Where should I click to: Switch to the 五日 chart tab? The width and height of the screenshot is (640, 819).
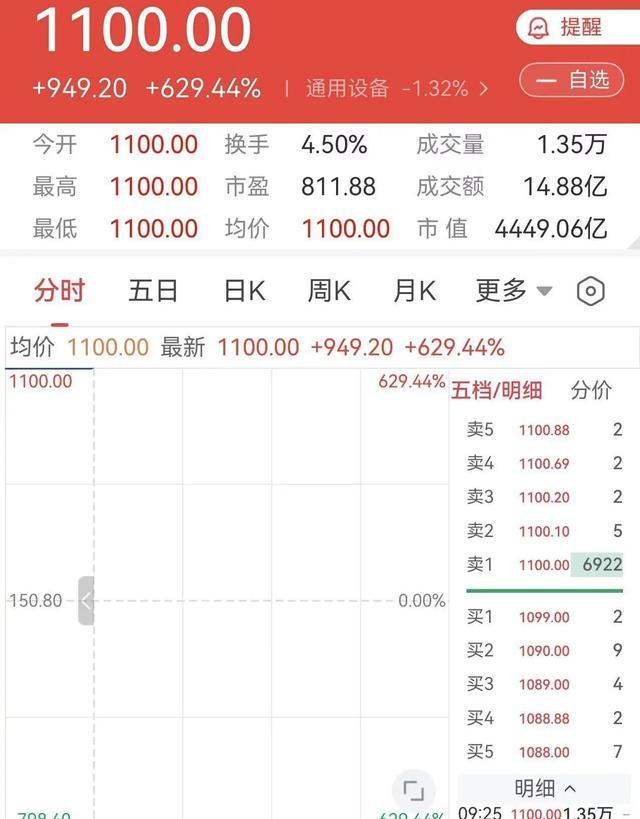pos(153,290)
